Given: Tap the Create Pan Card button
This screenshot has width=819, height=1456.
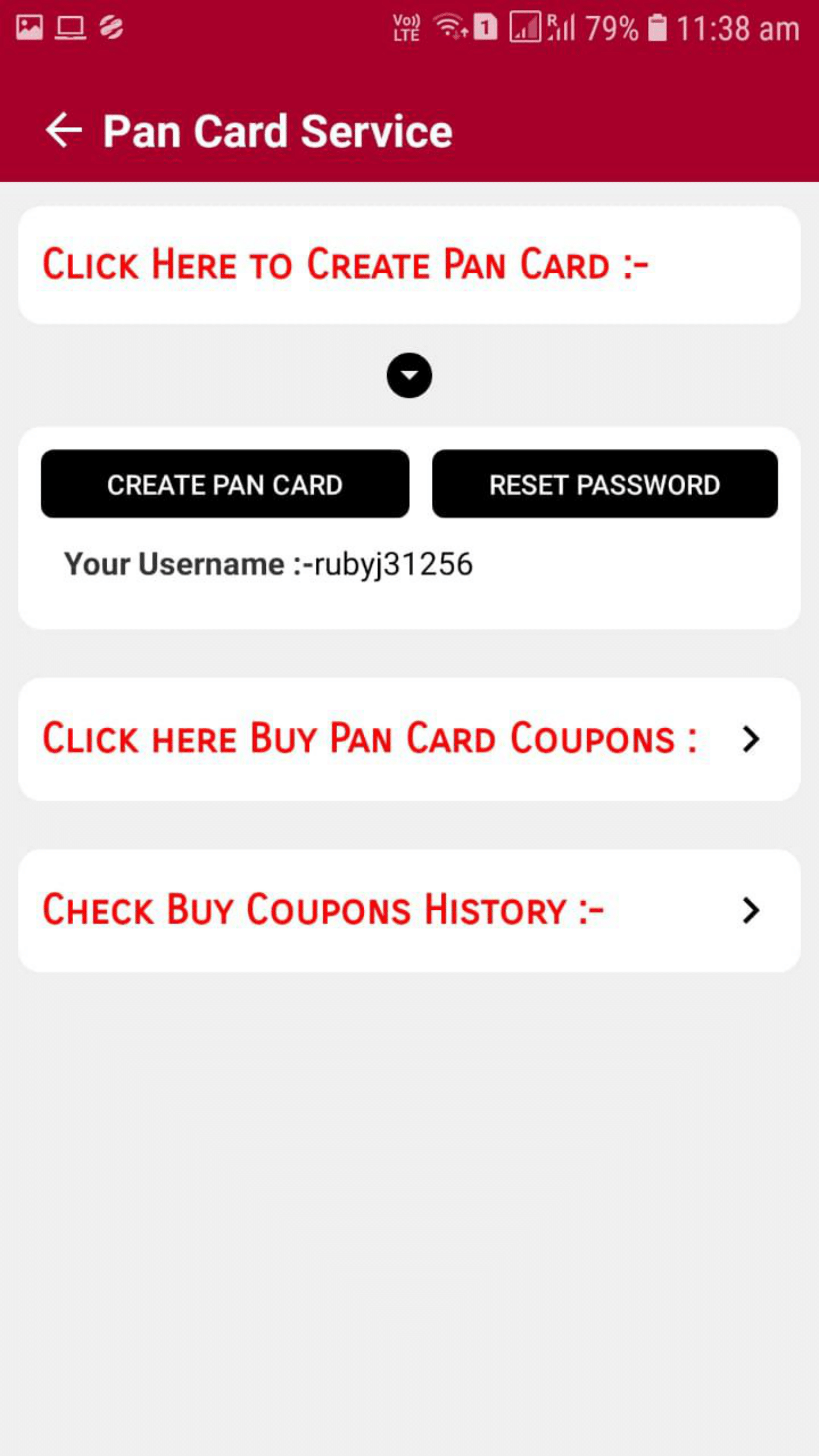Looking at the screenshot, I should point(225,484).
